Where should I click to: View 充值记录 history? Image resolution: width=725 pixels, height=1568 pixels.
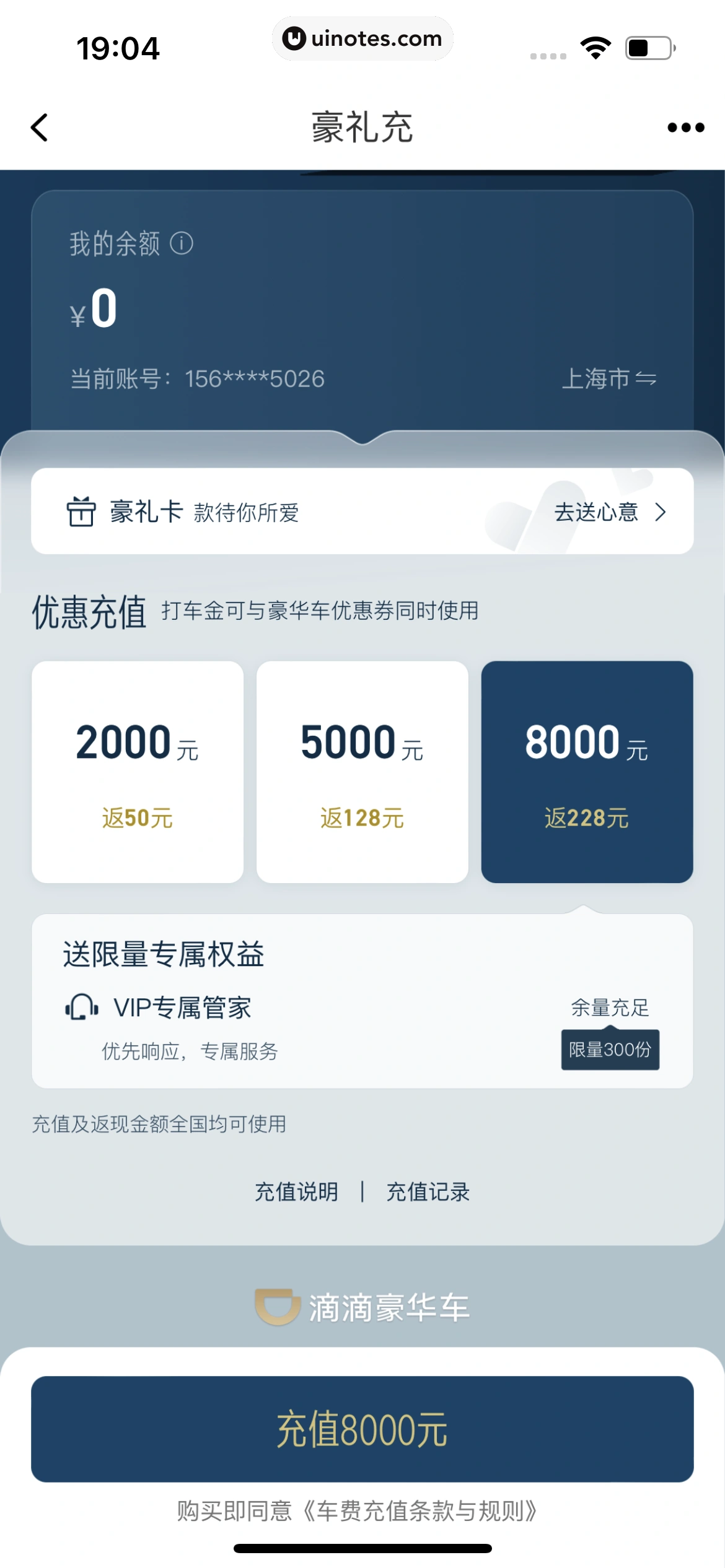click(428, 1191)
